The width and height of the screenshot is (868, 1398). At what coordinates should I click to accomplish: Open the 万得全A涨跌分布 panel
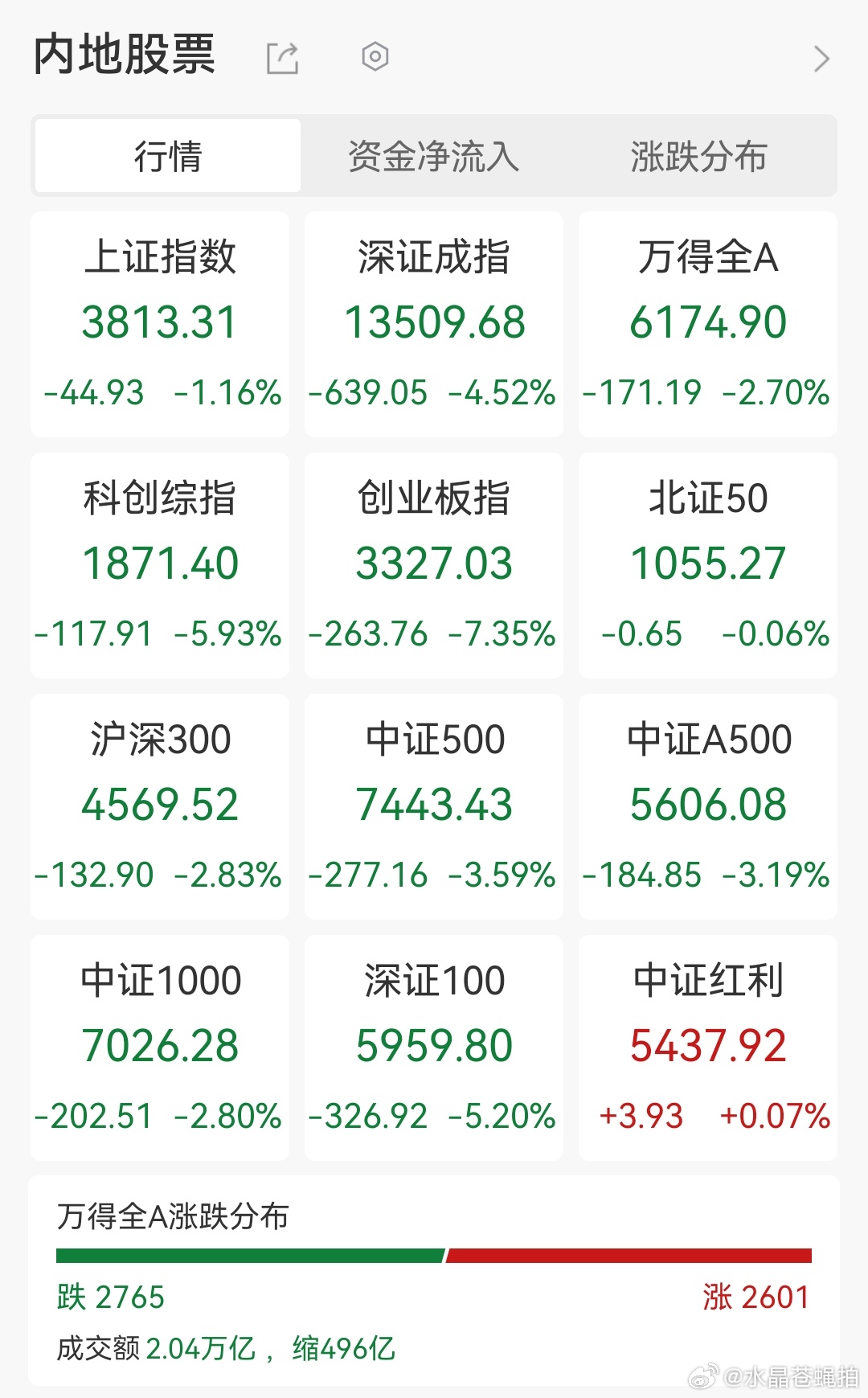pos(434,1281)
